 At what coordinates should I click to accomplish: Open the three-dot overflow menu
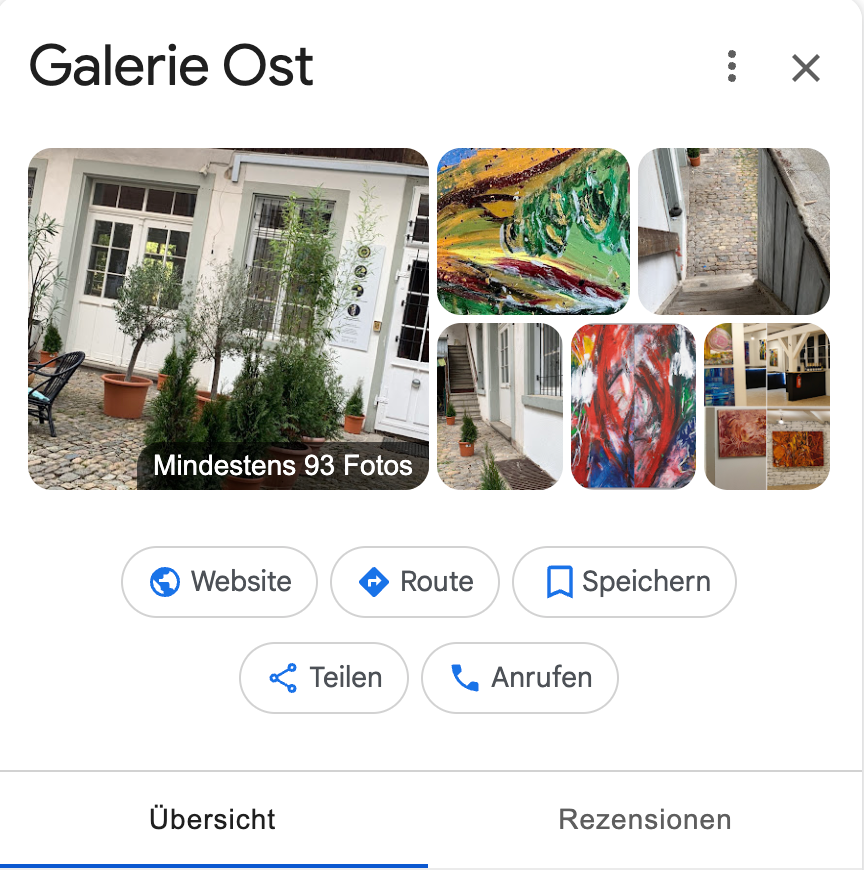tap(732, 67)
